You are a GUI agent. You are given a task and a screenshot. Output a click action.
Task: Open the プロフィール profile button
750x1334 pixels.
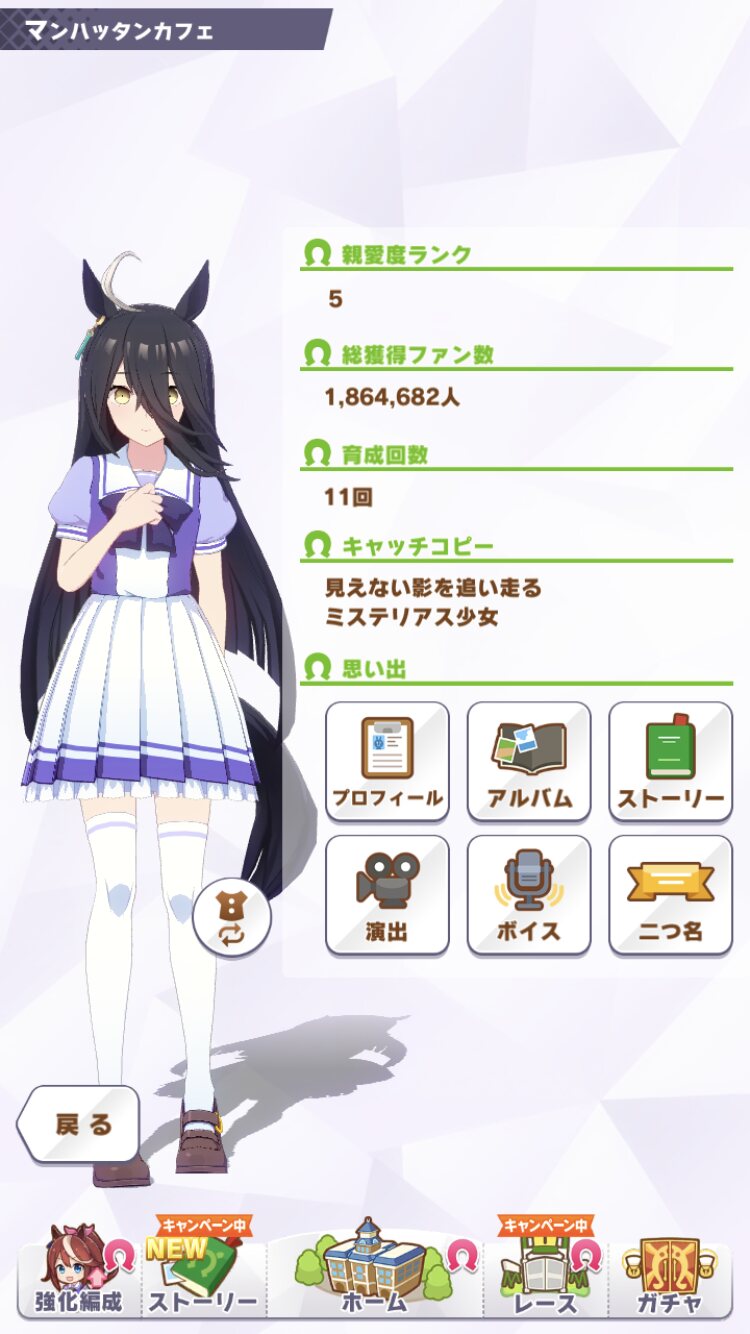click(388, 761)
